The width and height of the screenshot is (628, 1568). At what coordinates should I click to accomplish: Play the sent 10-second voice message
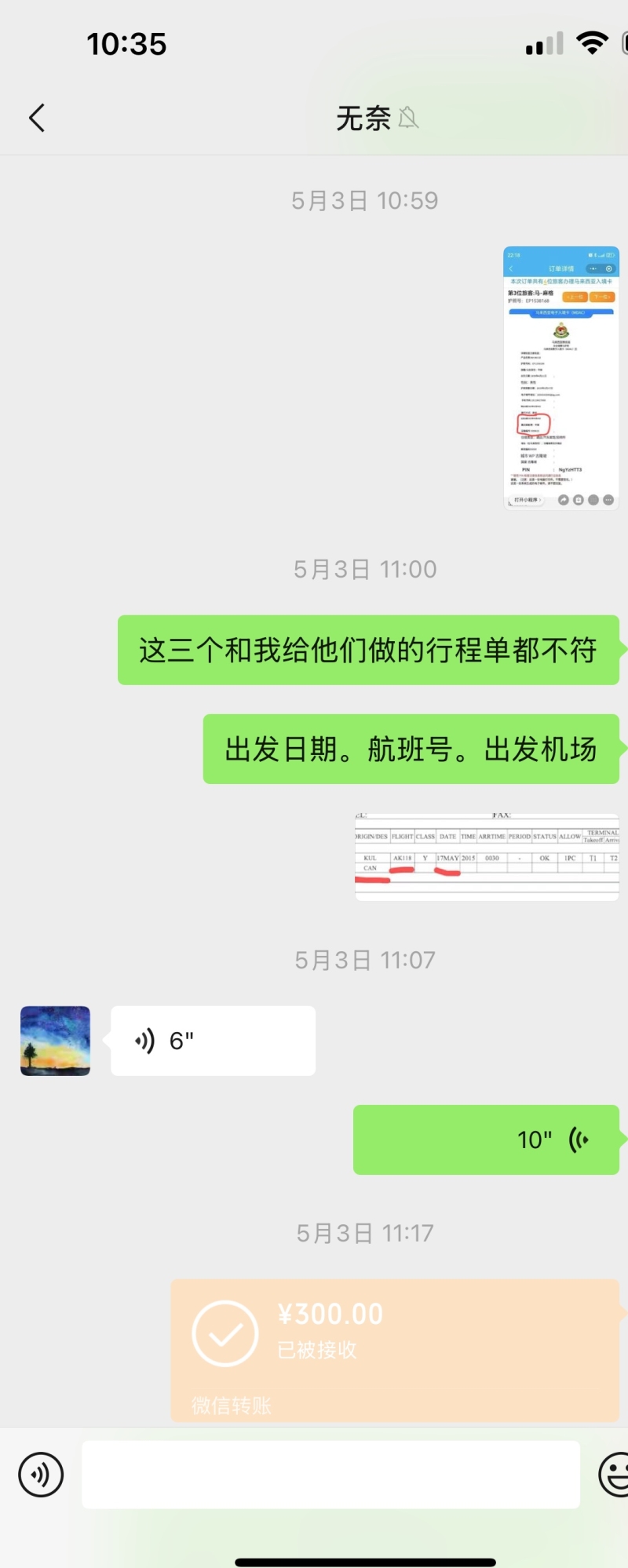point(486,1140)
